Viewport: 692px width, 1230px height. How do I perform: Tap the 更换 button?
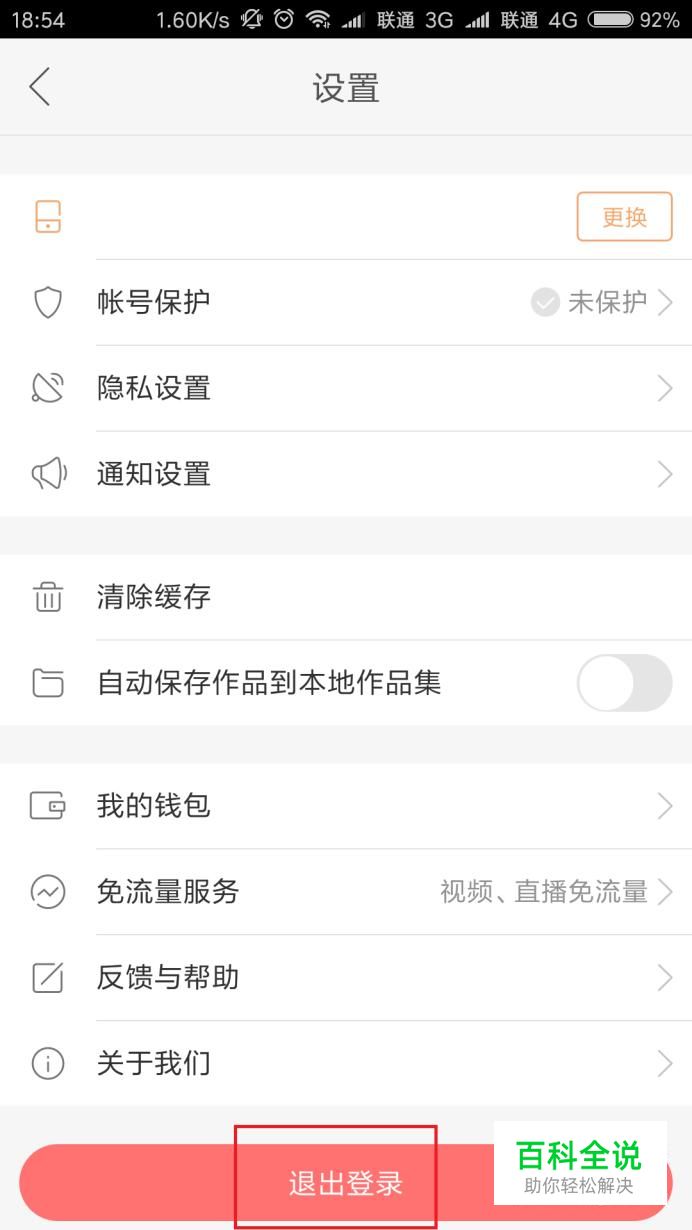pos(625,217)
